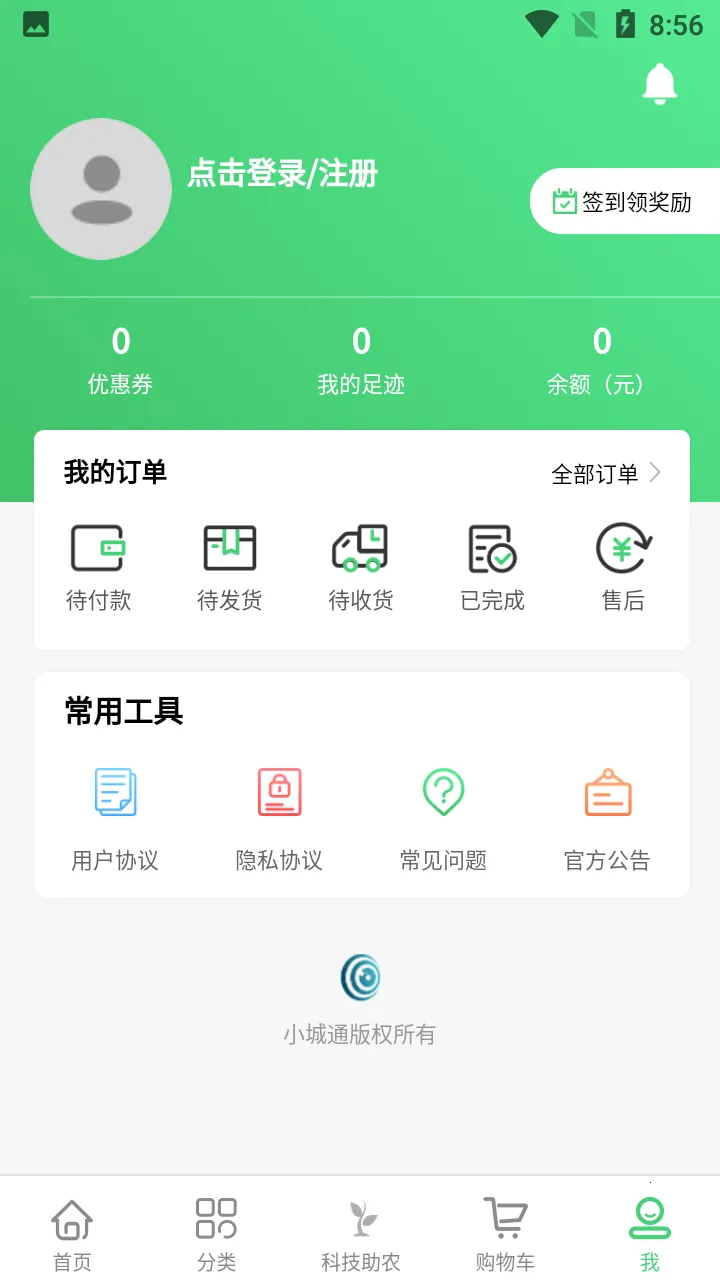Open the 用户协议 user agreement icon

tap(114, 815)
